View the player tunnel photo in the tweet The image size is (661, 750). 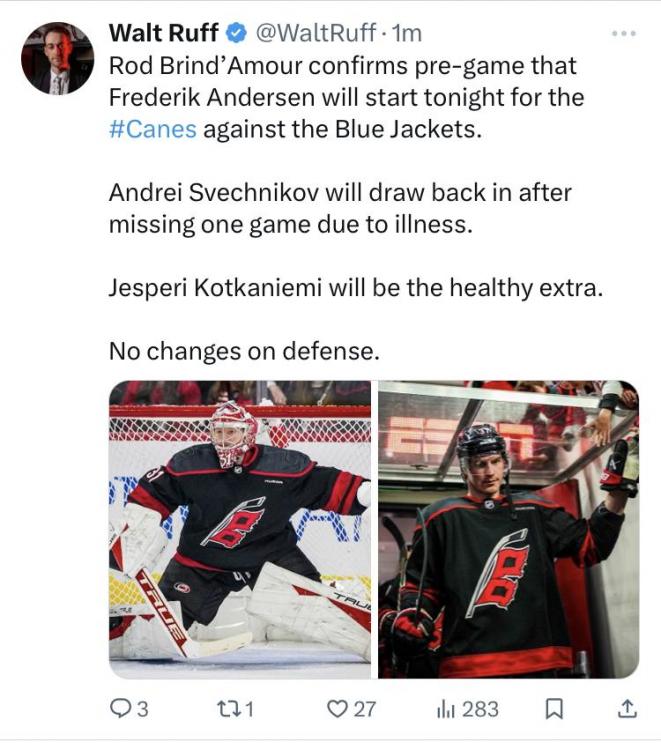508,529
